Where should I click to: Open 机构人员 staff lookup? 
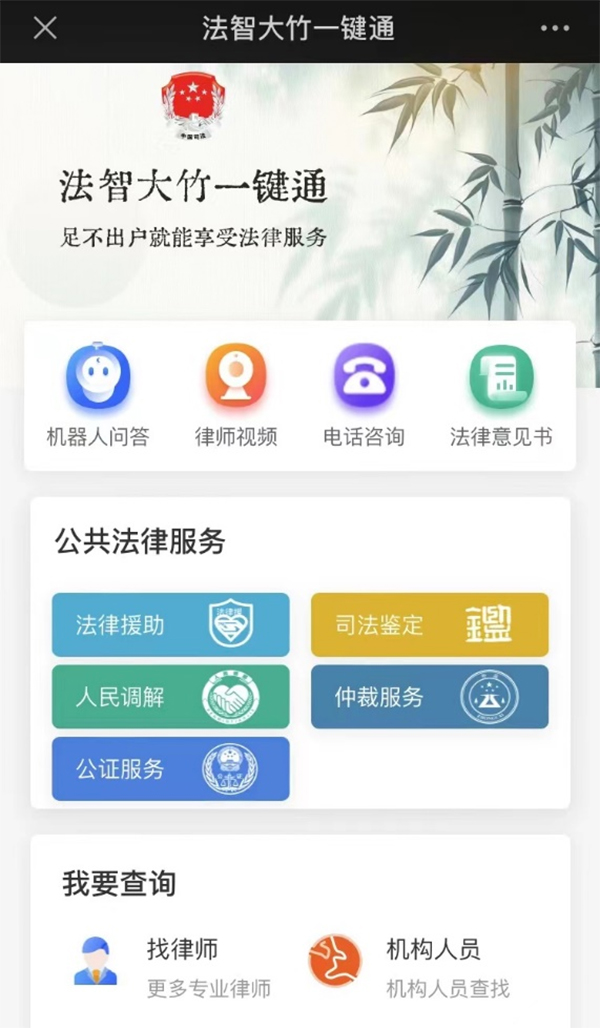(x=420, y=966)
